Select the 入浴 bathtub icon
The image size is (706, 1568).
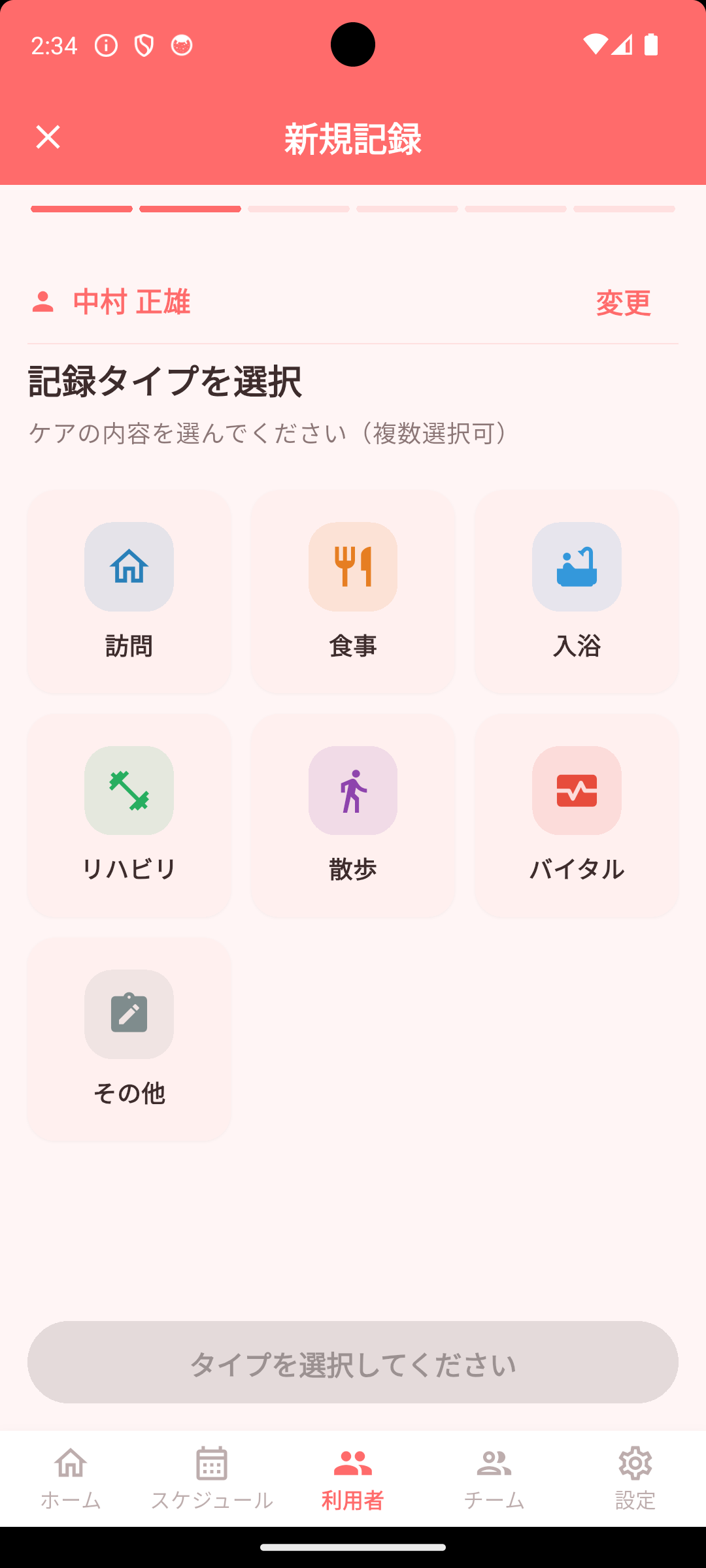(577, 566)
